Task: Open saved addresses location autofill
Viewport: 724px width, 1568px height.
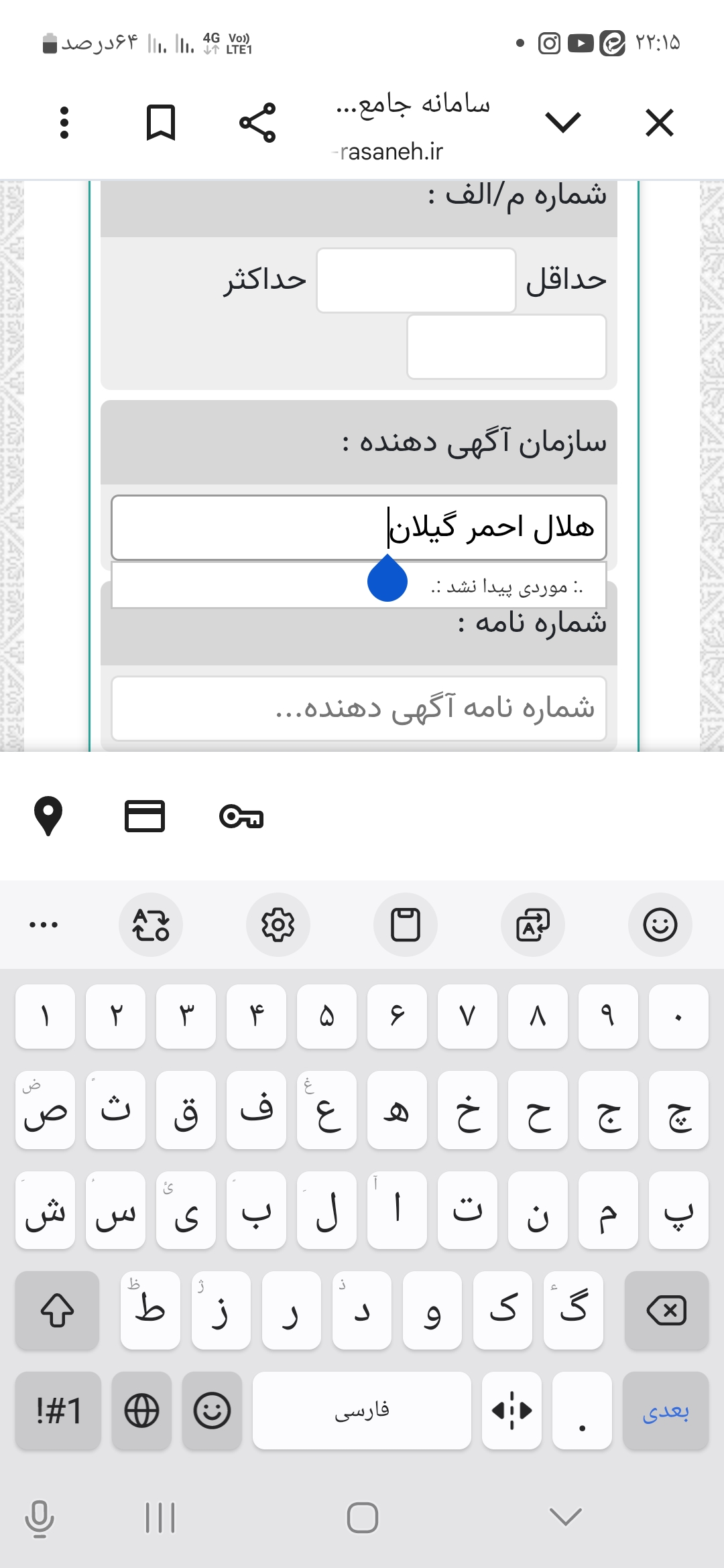Action: 48,816
